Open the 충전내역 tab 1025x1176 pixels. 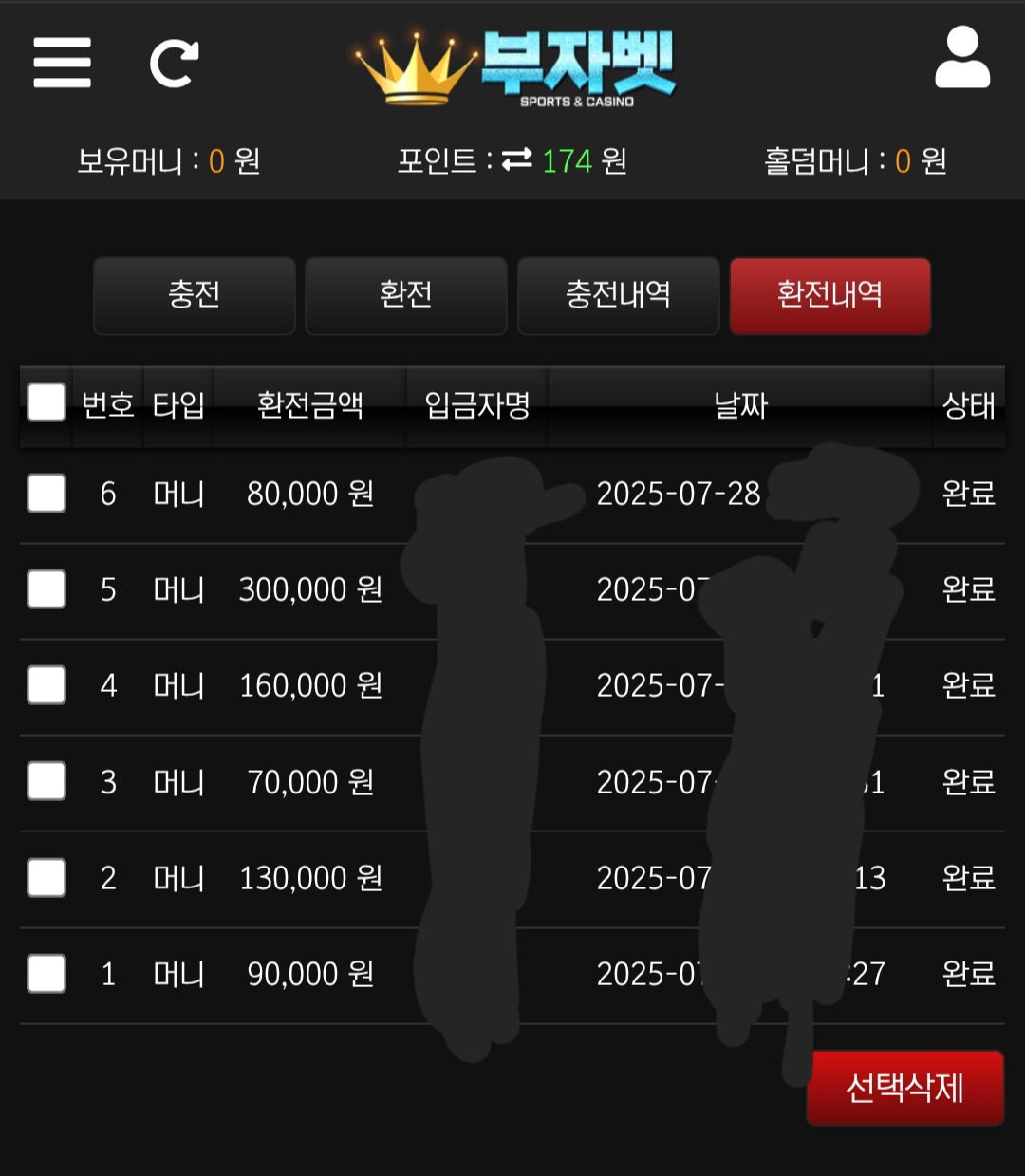tap(618, 295)
